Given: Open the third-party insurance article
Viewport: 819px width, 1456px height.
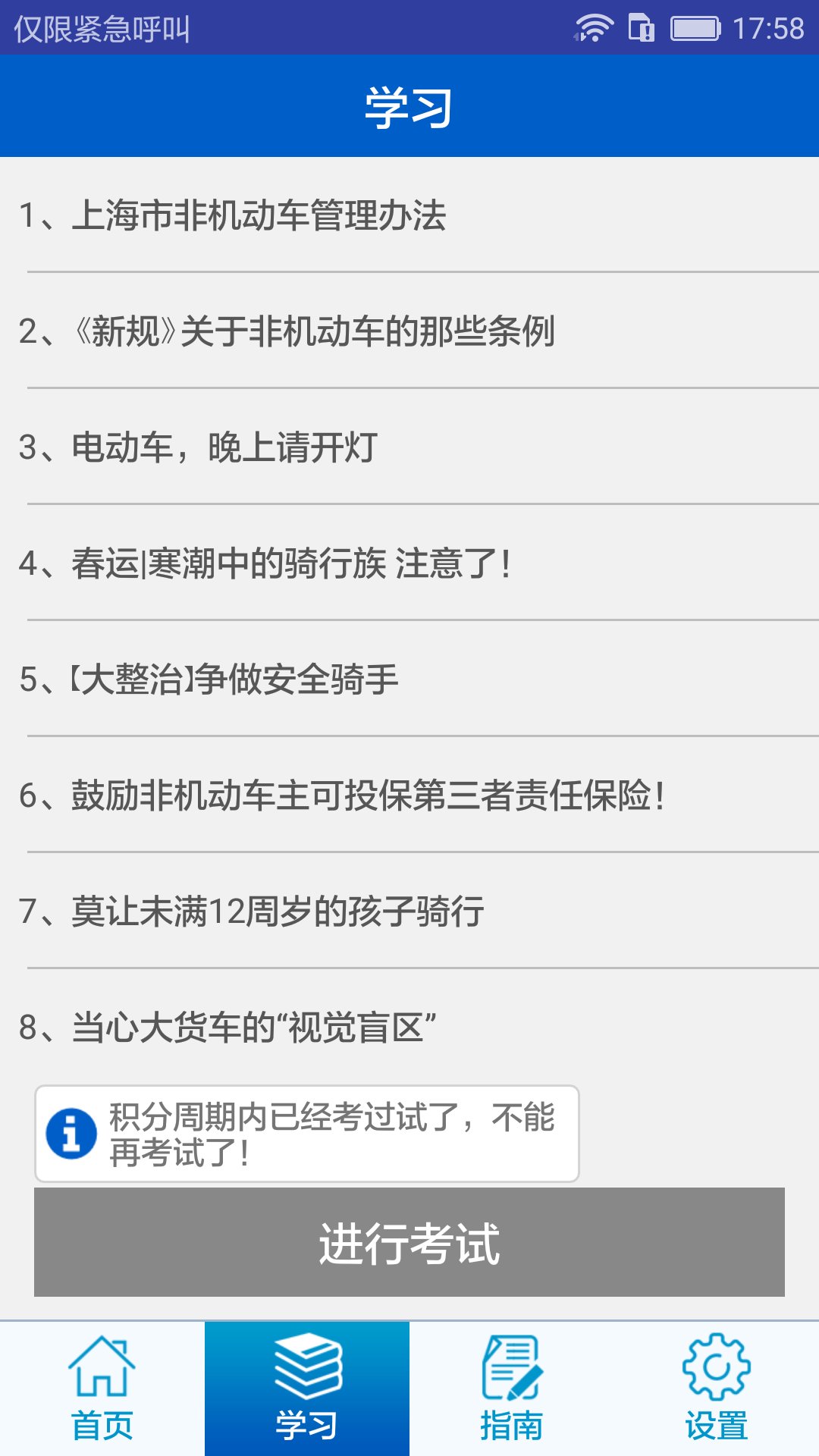Looking at the screenshot, I should point(345,795).
